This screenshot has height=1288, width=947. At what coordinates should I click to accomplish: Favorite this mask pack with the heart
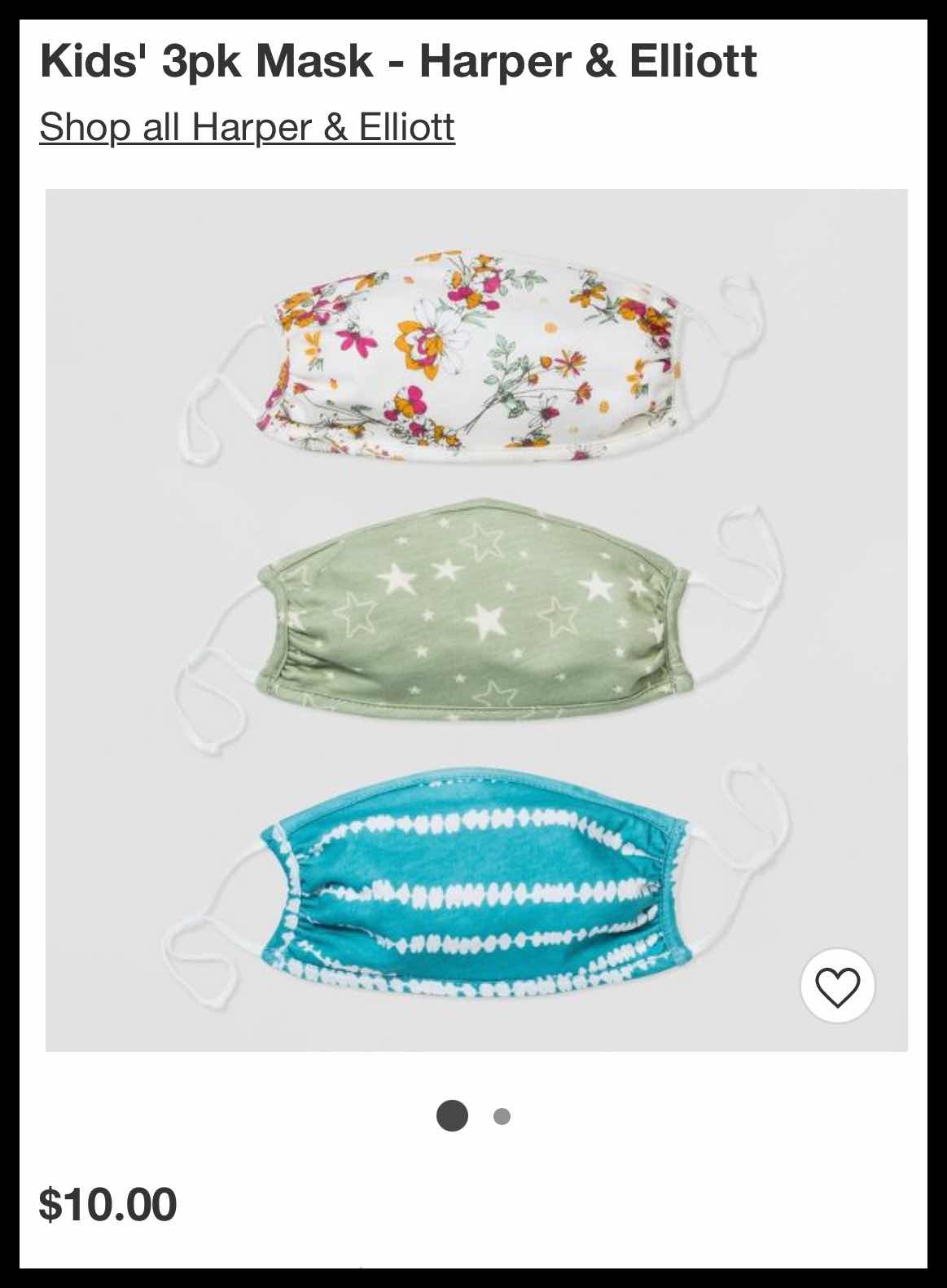[x=837, y=987]
